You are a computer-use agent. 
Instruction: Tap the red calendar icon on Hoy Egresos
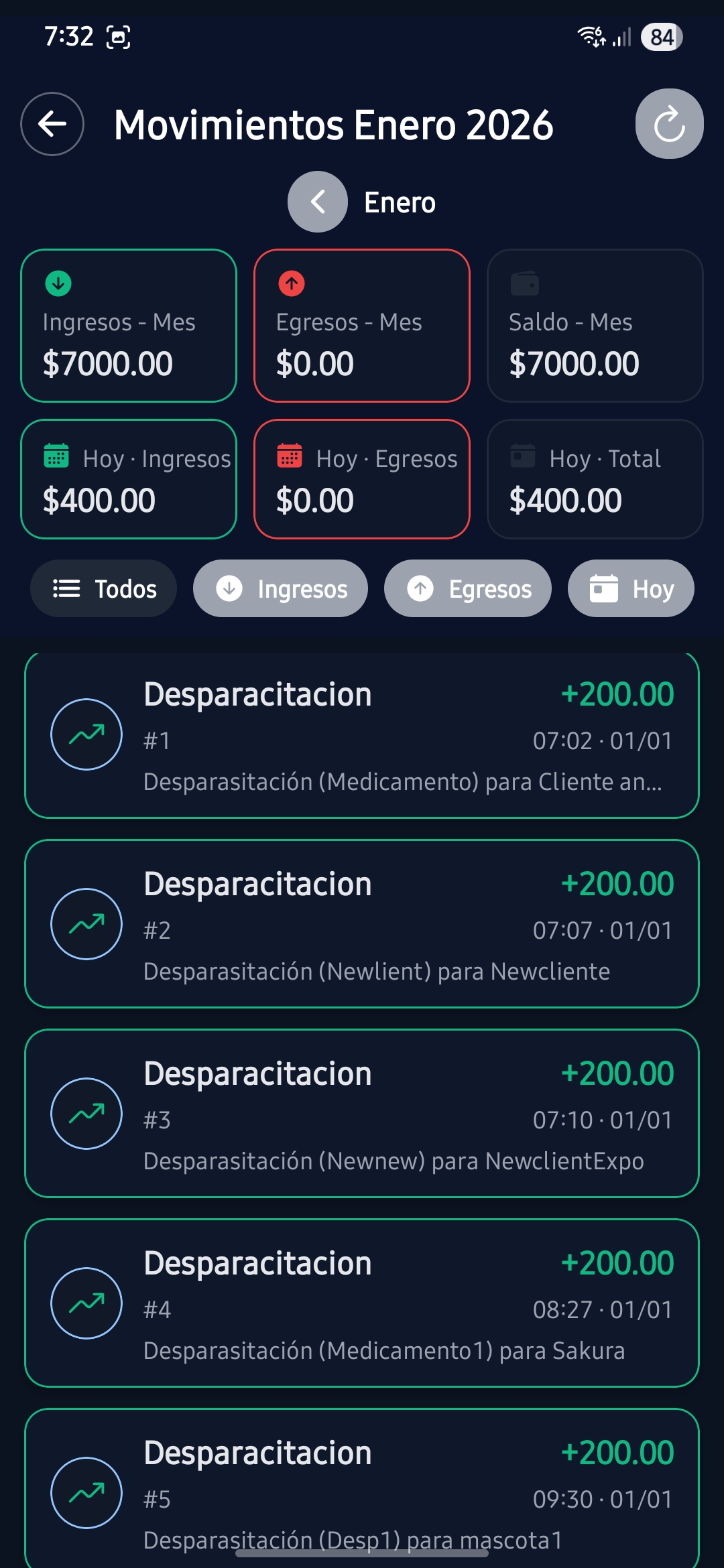tap(292, 459)
